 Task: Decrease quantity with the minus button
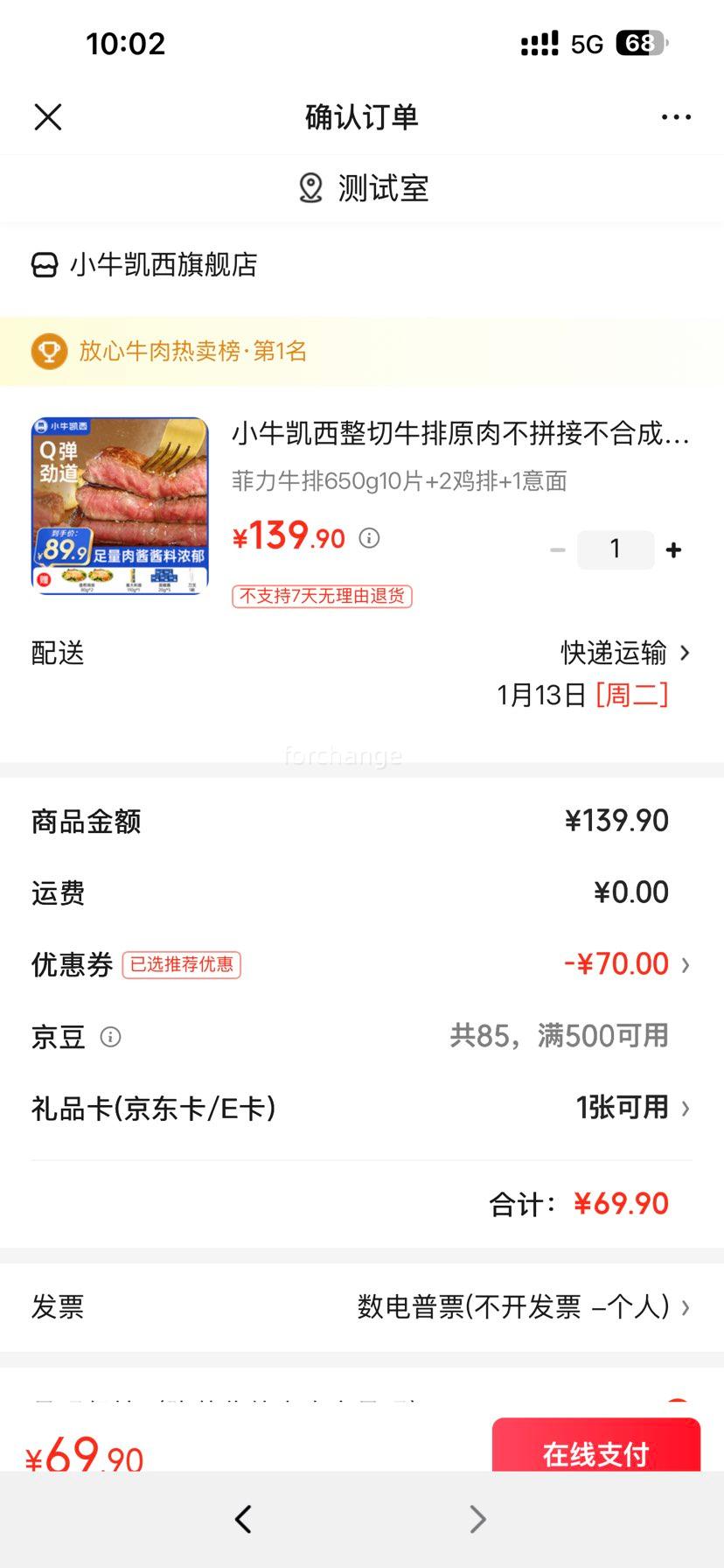click(x=557, y=549)
